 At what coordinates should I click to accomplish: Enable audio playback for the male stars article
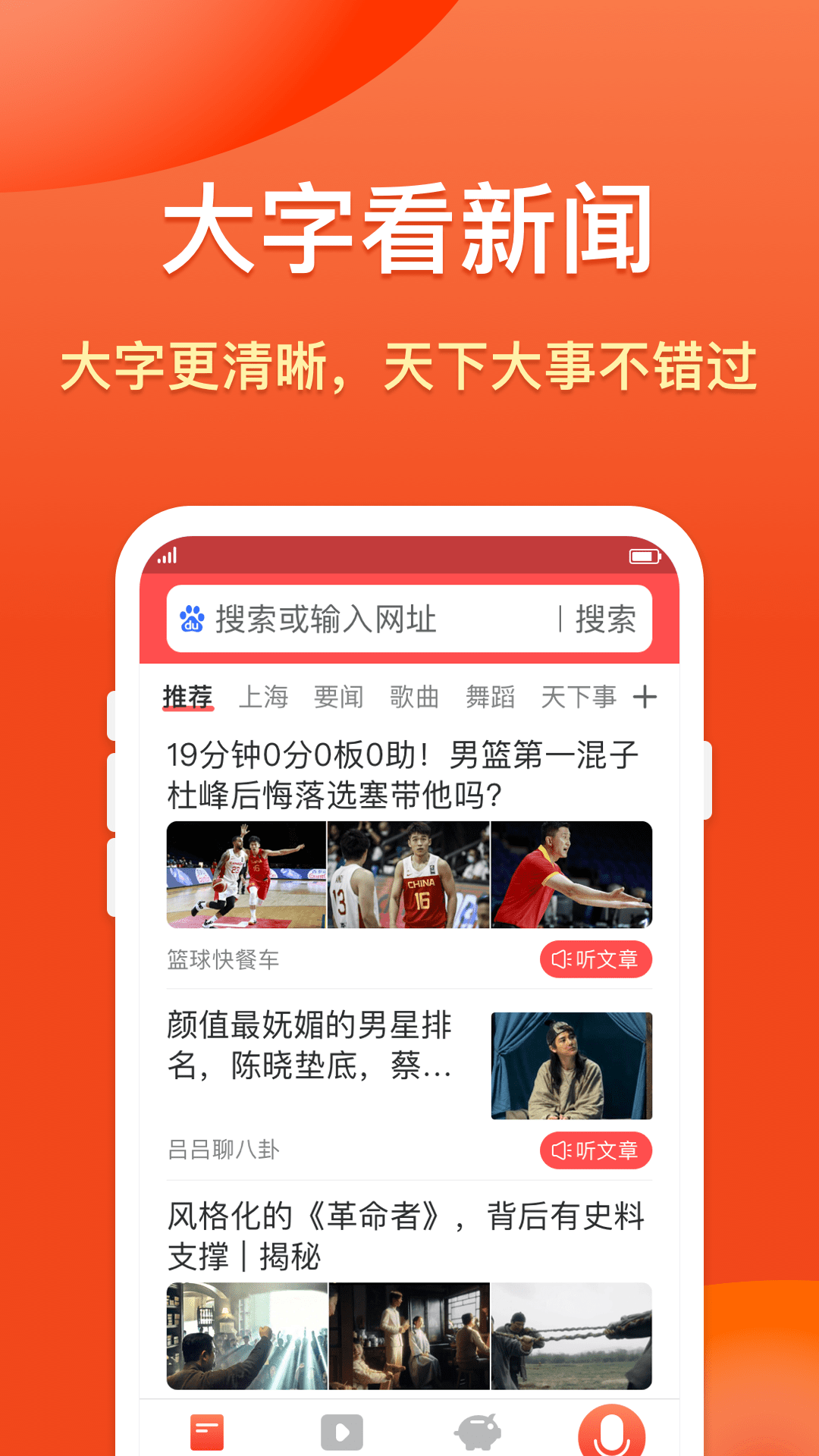(596, 1150)
